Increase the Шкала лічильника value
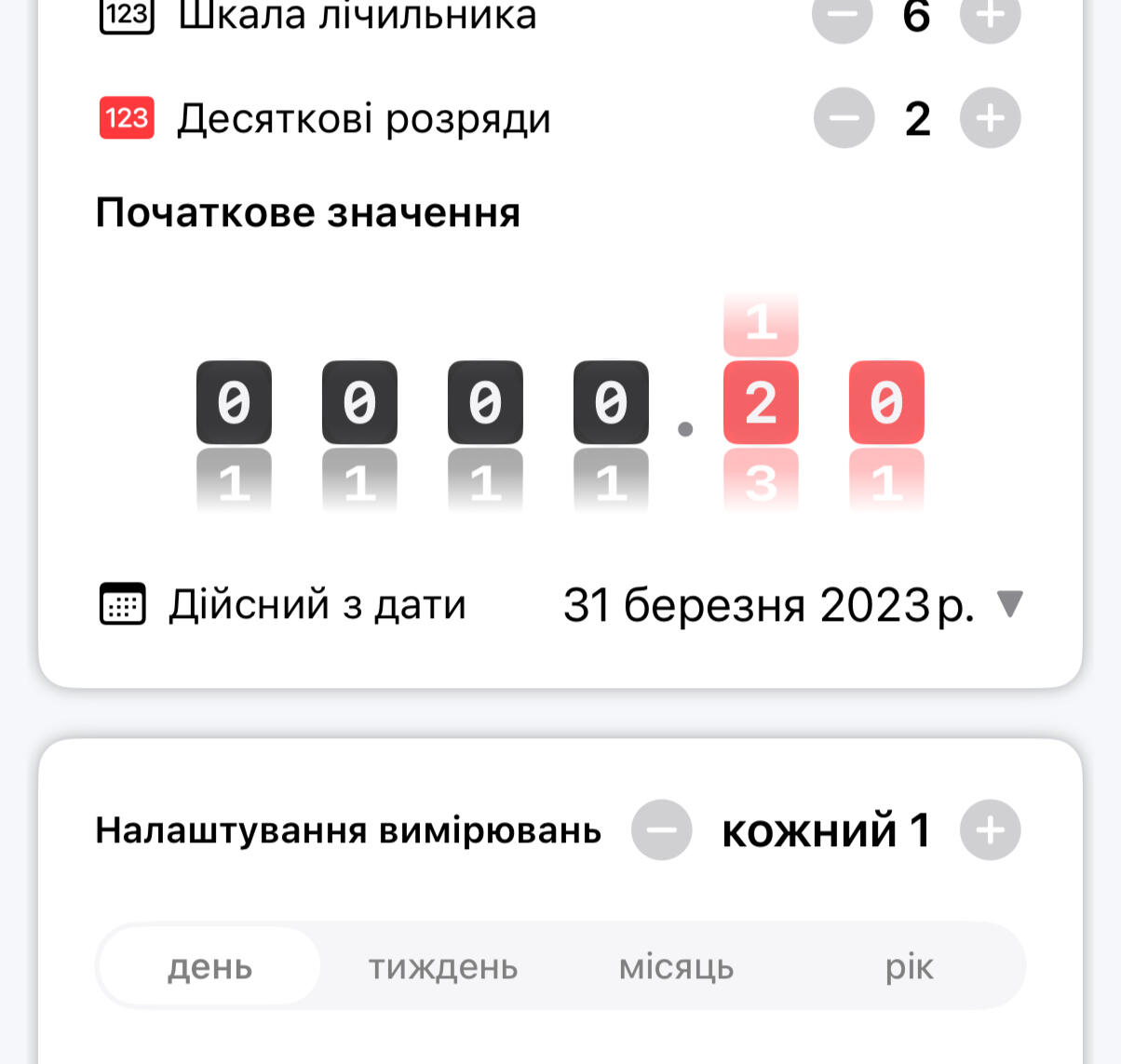 [990, 17]
